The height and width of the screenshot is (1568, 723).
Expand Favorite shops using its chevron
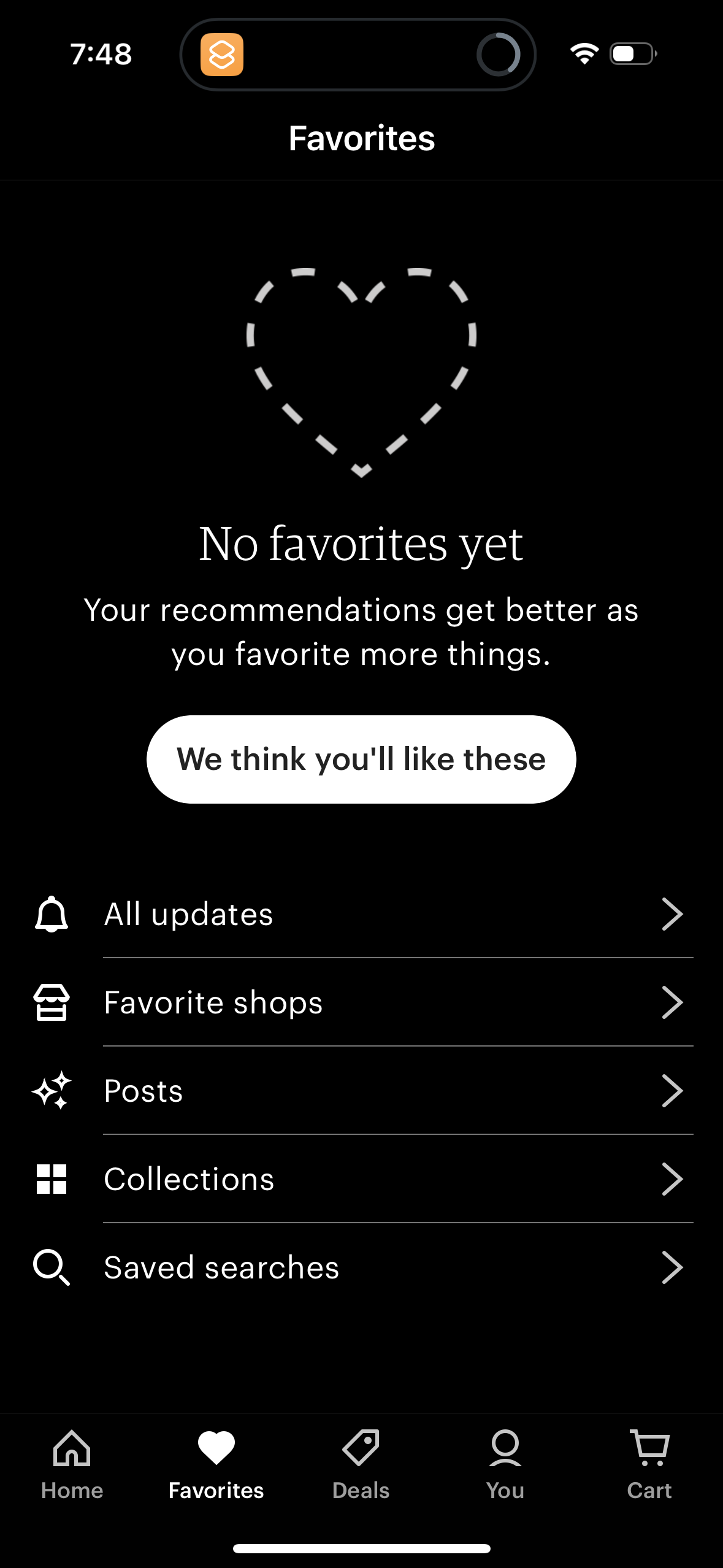click(x=673, y=1002)
